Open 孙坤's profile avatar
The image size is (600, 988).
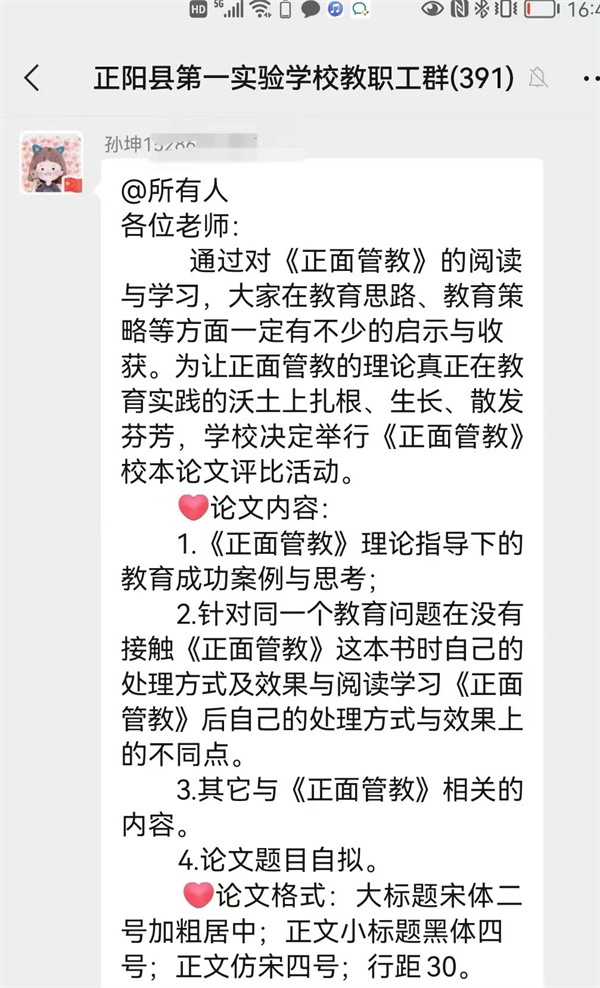click(51, 162)
